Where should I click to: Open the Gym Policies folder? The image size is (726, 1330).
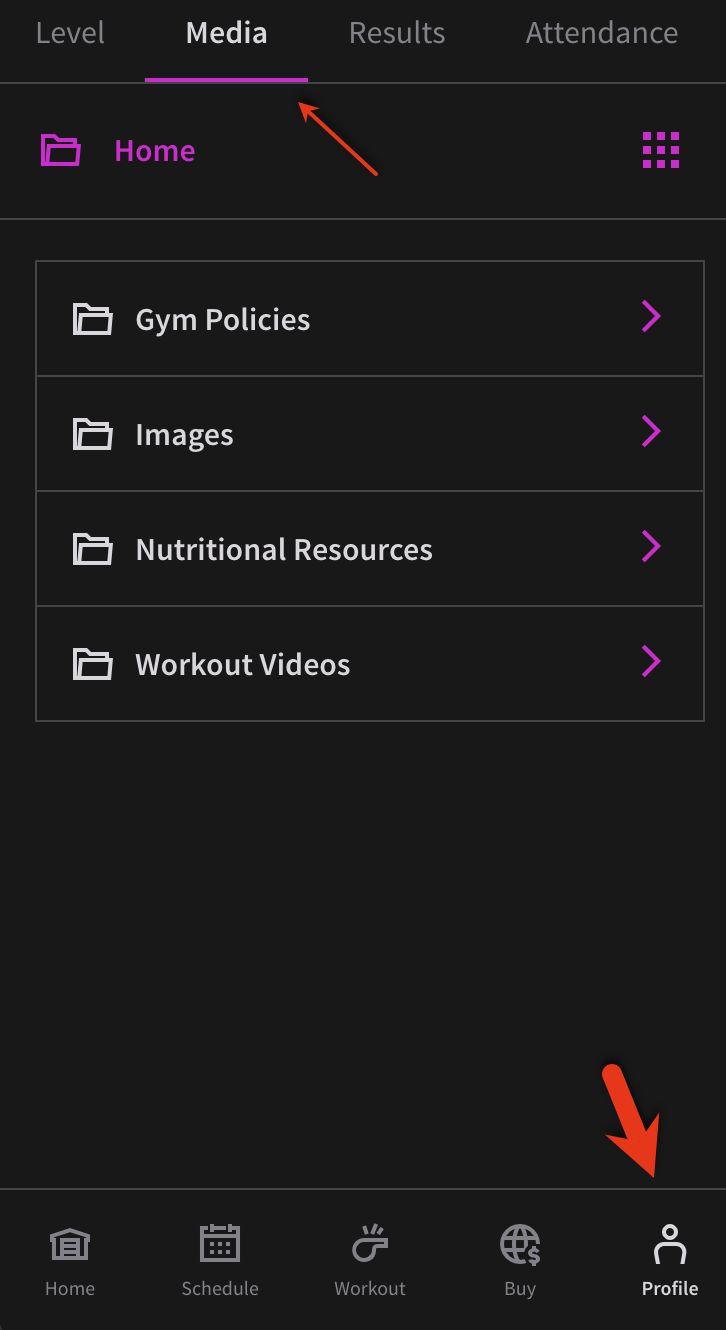point(370,319)
